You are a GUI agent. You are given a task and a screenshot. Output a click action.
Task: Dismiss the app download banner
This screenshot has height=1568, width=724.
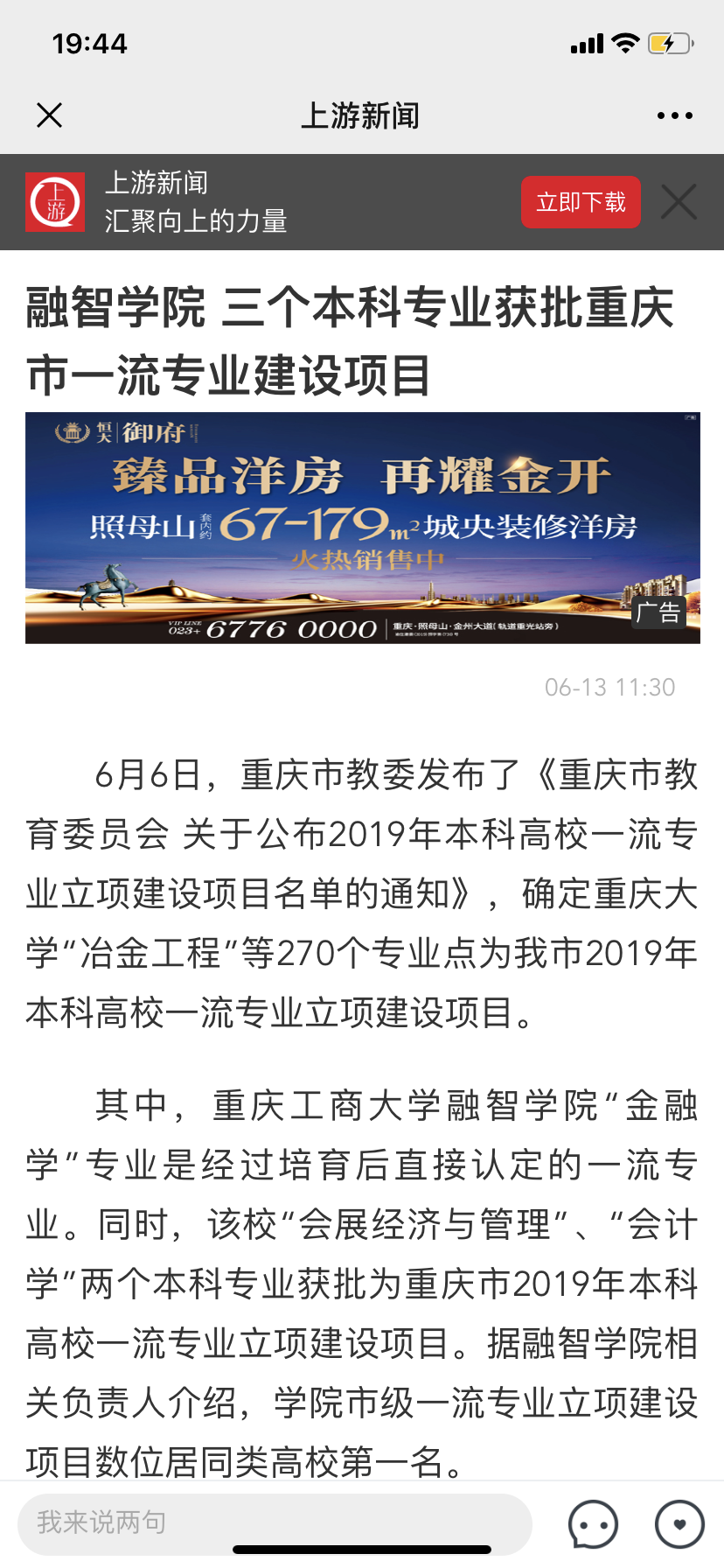[679, 202]
